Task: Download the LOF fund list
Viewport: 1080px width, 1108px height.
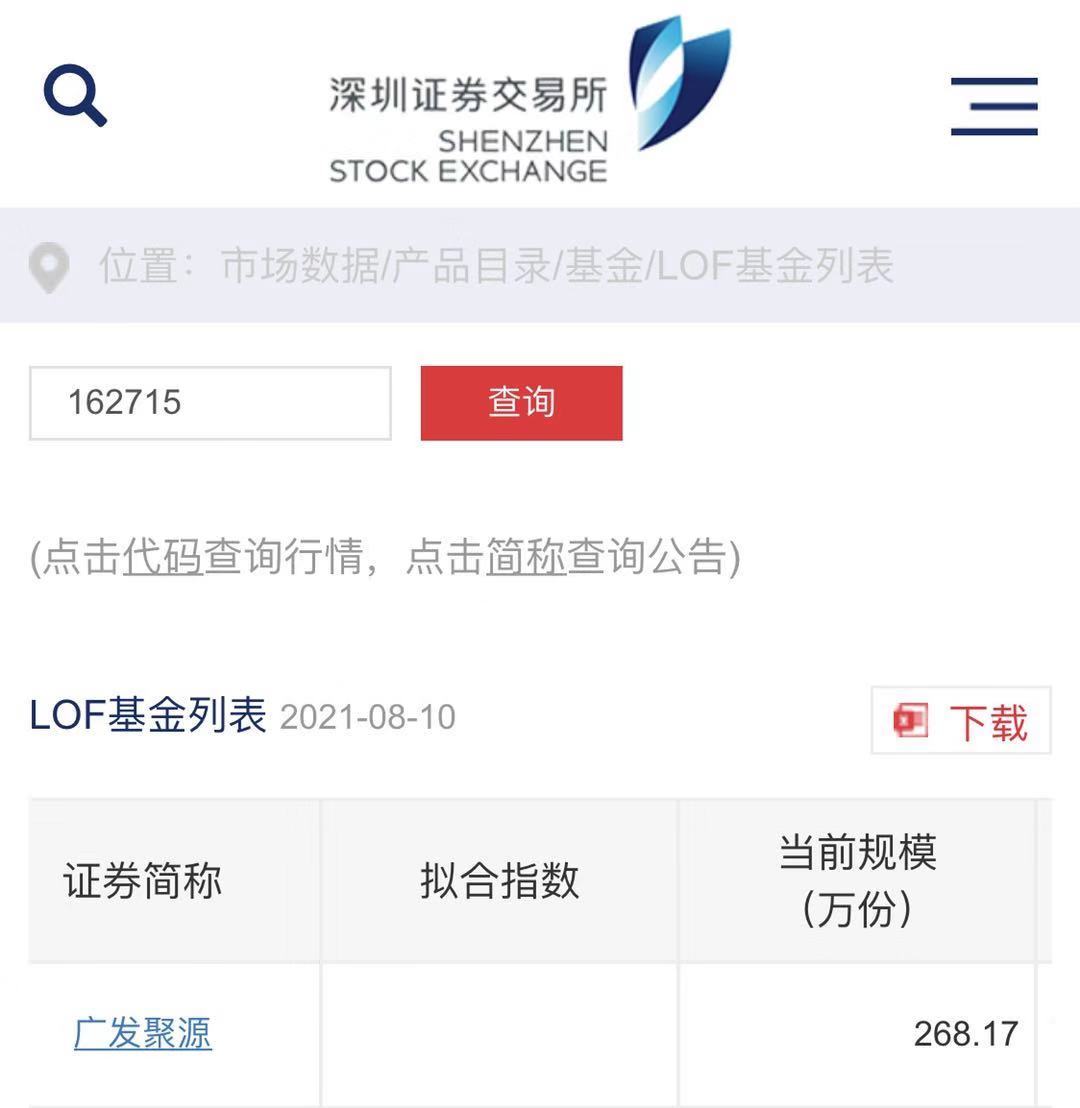Action: point(961,721)
